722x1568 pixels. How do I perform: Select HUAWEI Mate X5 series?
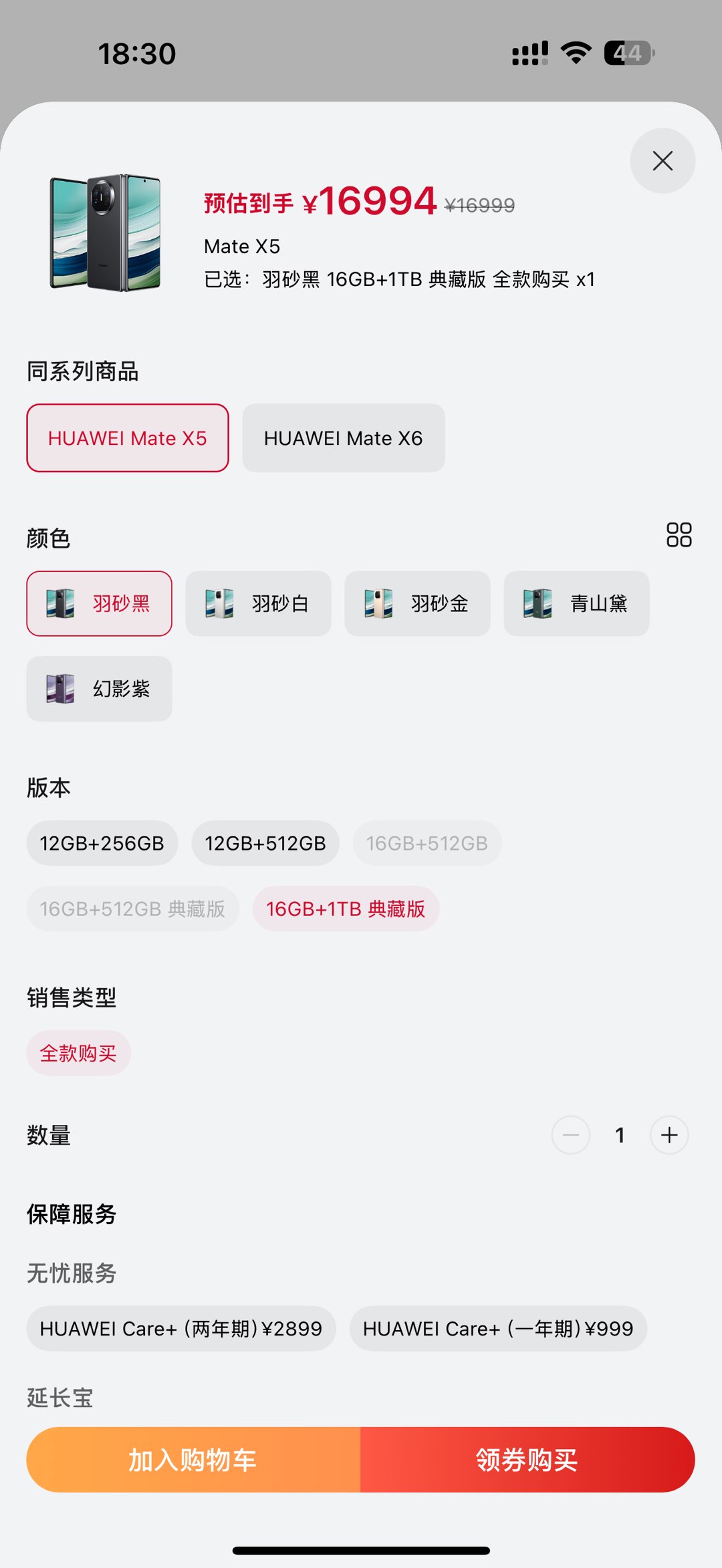(127, 438)
